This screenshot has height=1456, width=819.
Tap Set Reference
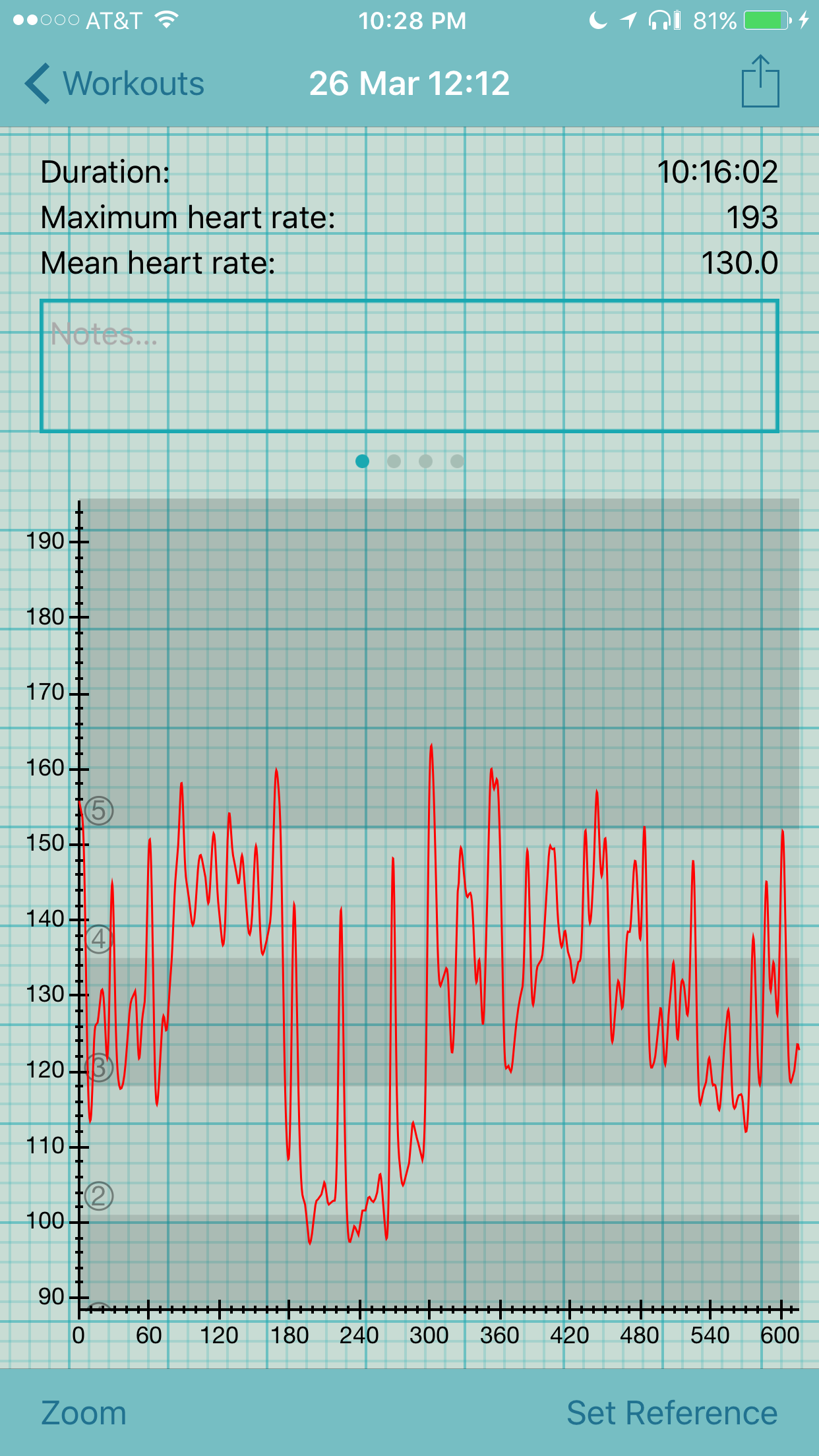coord(672,1412)
